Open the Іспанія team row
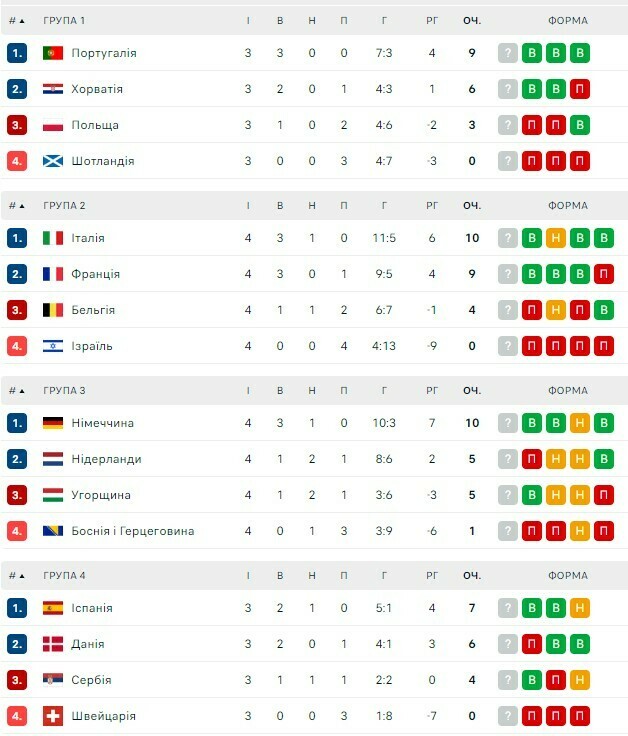 pos(92,608)
